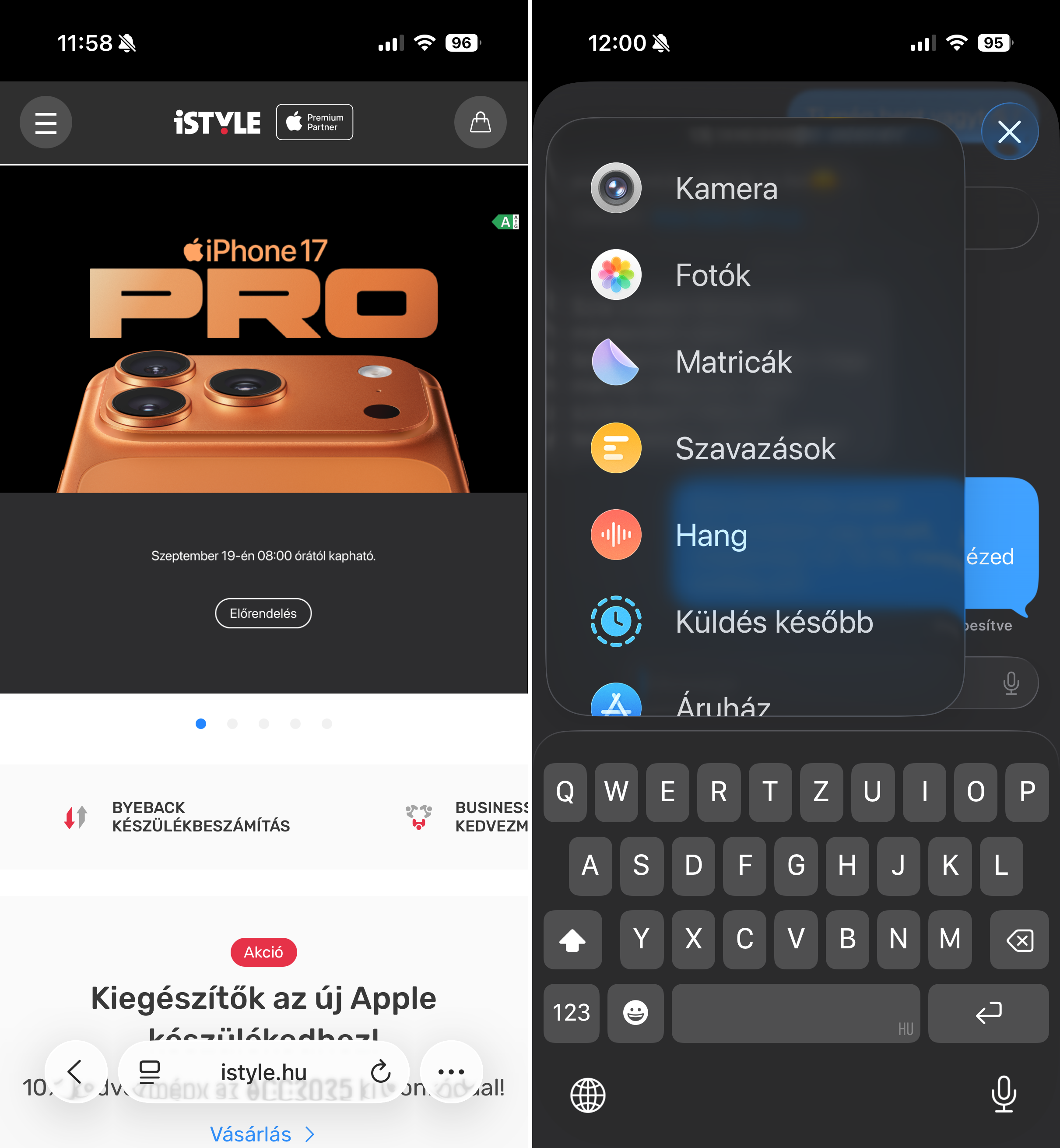Expand the iSTYLE hamburger navigation menu
1060x1148 pixels.
pyautogui.click(x=46, y=122)
